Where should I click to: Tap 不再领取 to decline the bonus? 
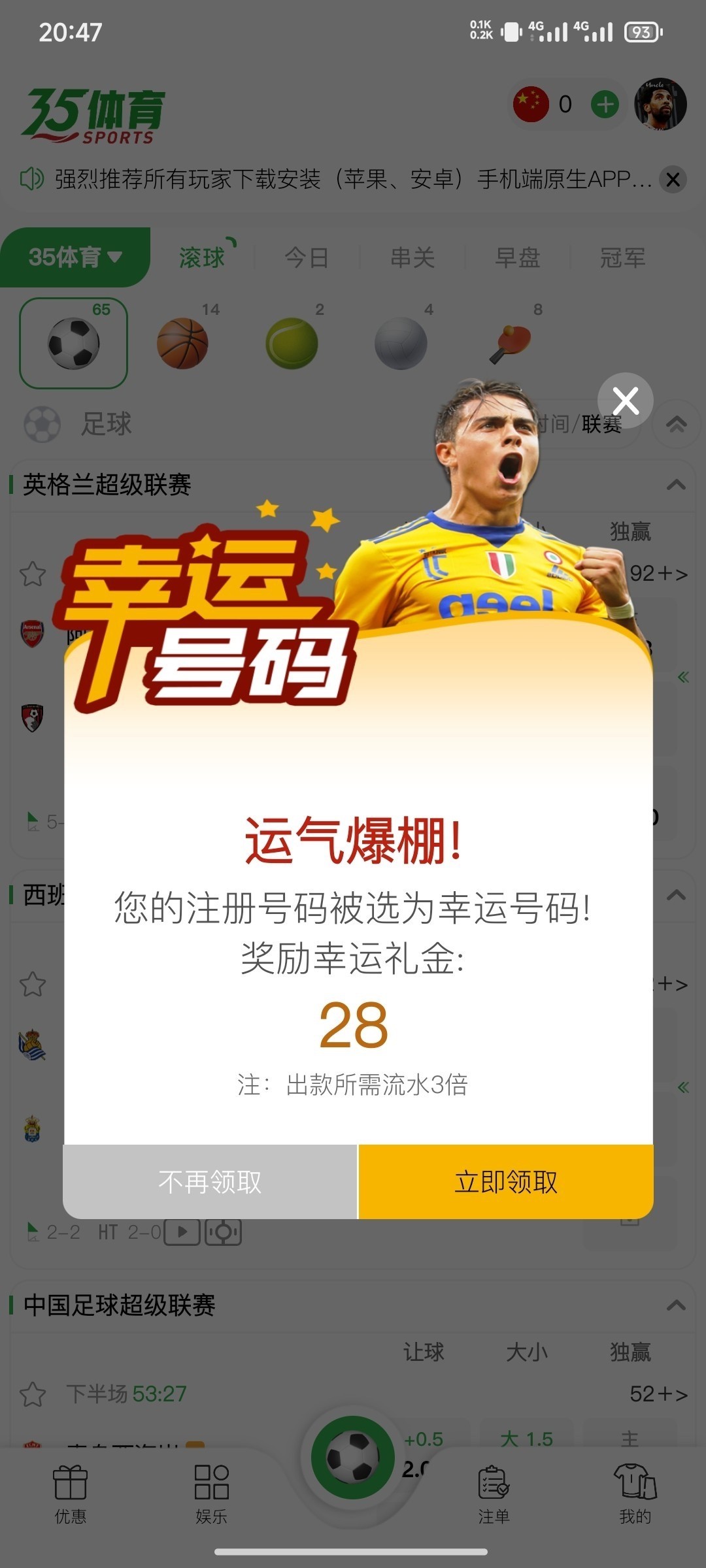click(210, 1182)
